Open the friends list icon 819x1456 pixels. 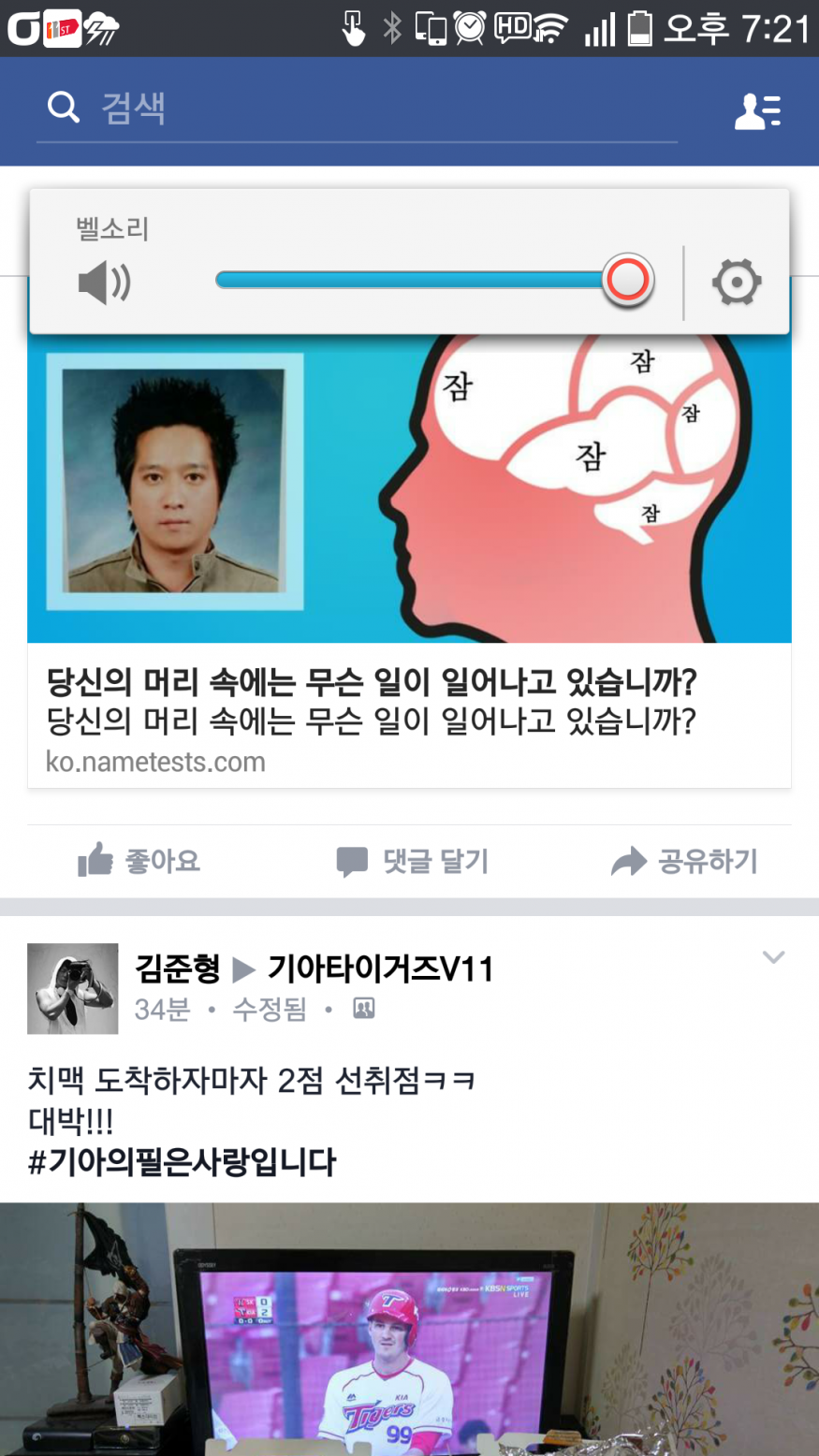tap(757, 111)
